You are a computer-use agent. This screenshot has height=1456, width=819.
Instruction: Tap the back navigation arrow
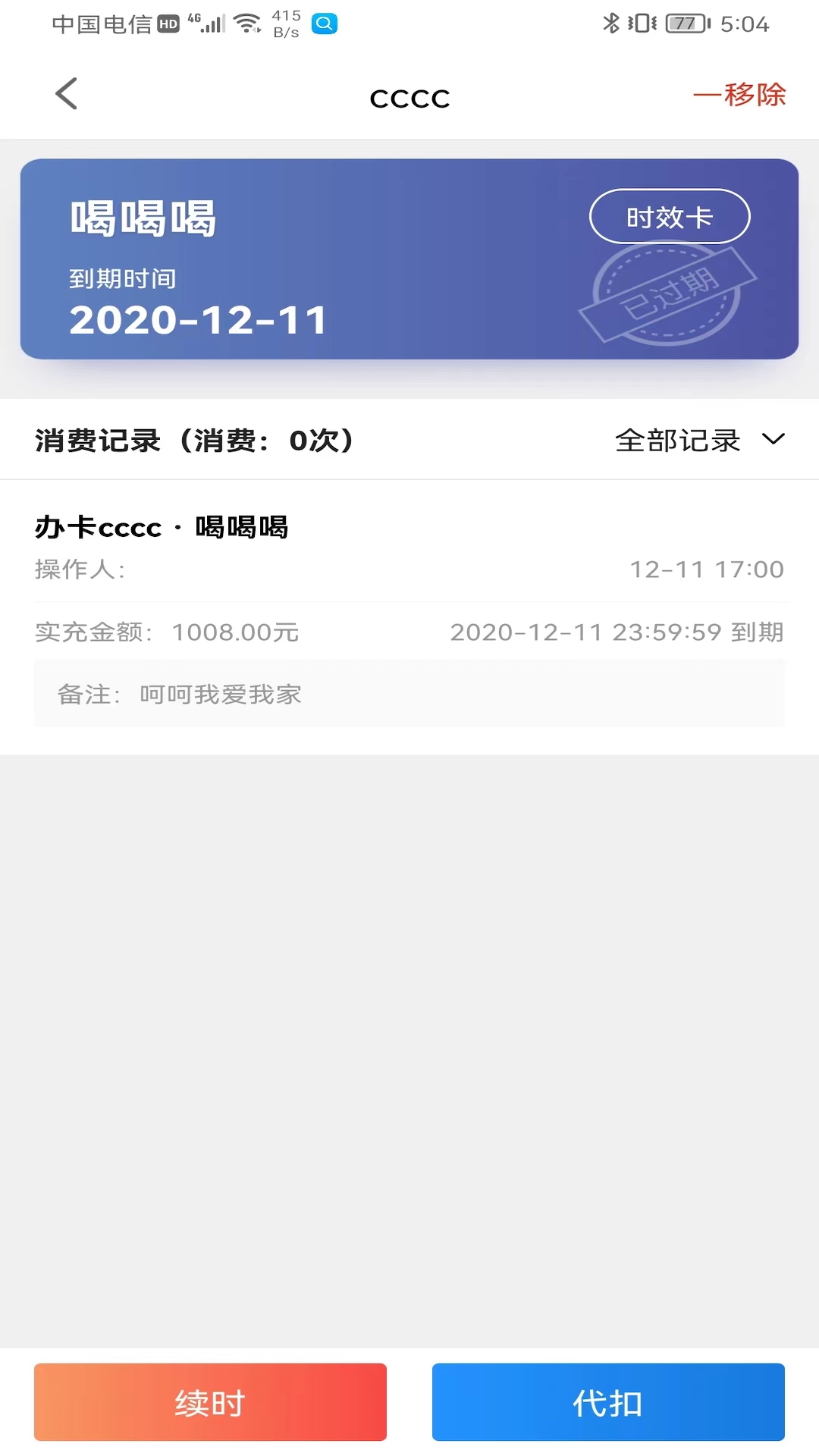pyautogui.click(x=66, y=94)
